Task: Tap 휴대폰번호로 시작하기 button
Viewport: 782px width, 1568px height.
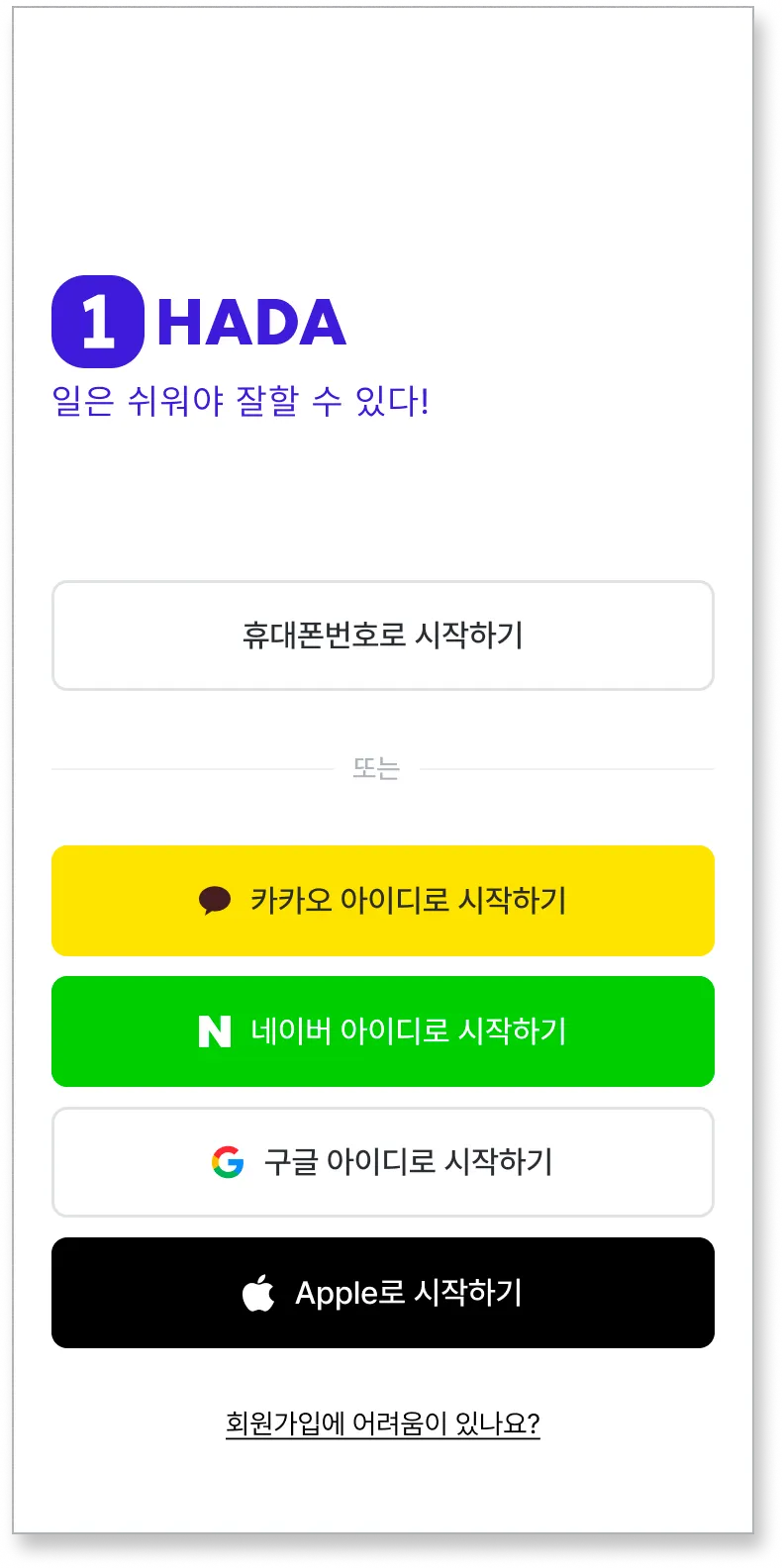Action: [x=382, y=636]
